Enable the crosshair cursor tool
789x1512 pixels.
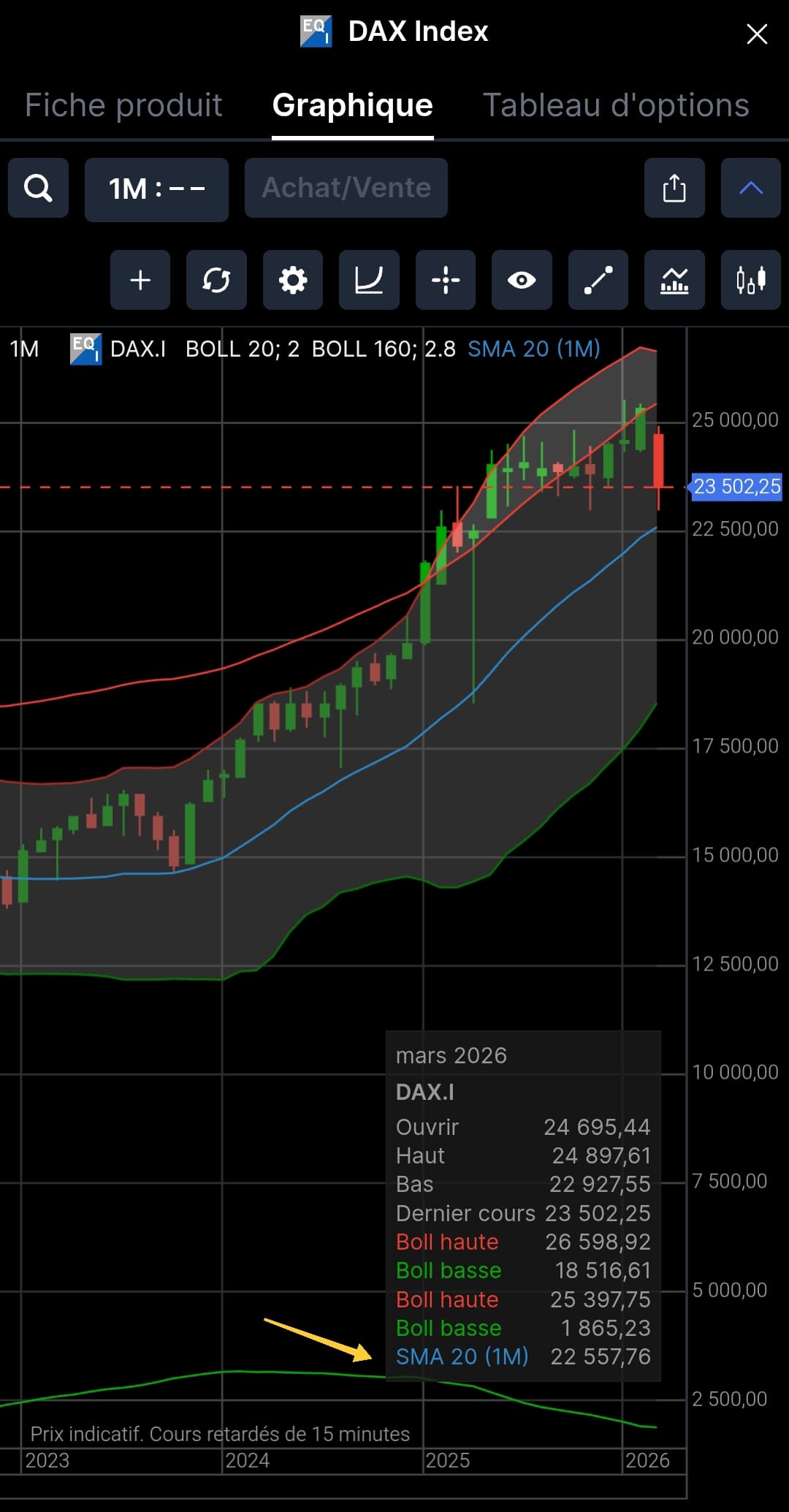[x=446, y=280]
